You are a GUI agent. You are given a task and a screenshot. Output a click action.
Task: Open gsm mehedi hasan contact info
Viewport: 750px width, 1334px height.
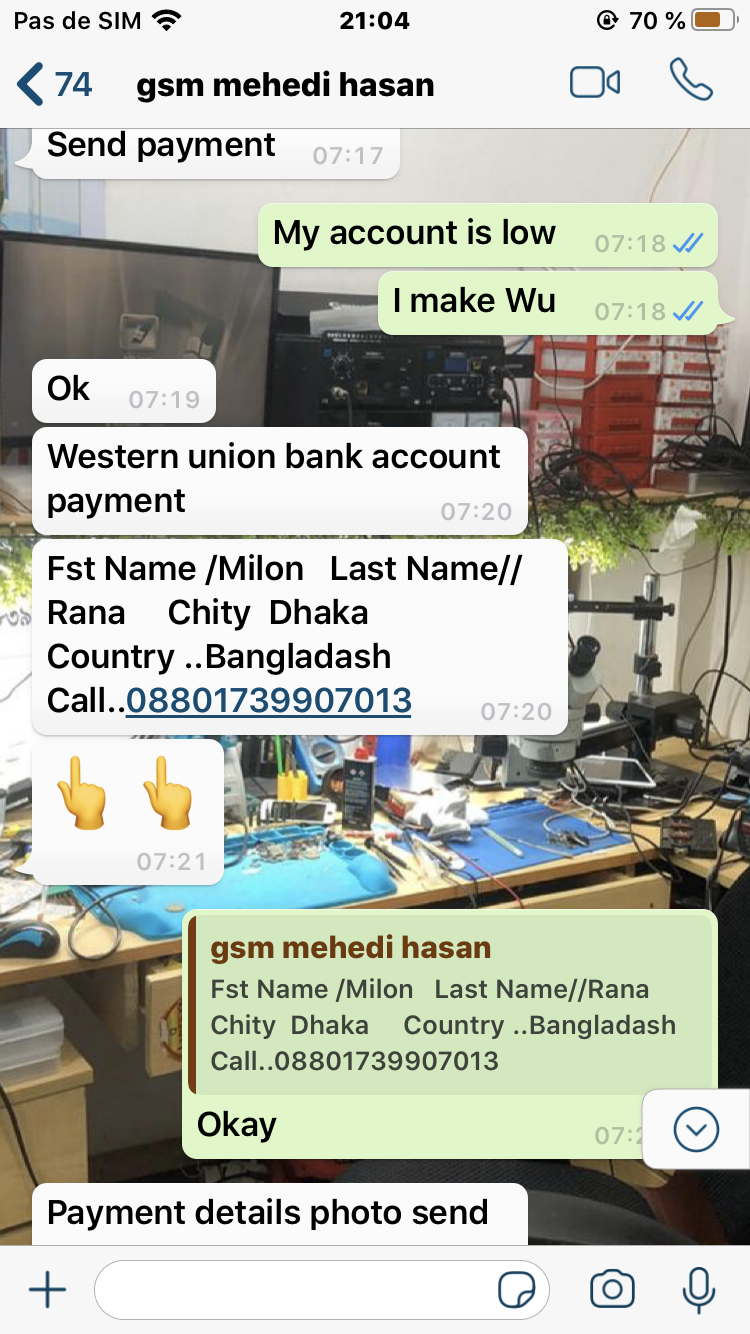point(285,85)
